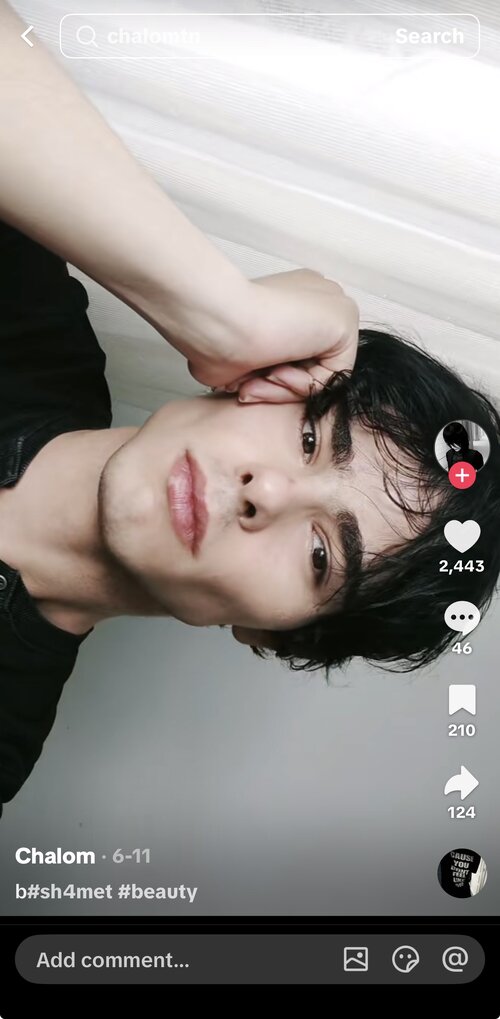Open the comments bubble icon
The width and height of the screenshot is (500, 1019).
pyautogui.click(x=462, y=619)
